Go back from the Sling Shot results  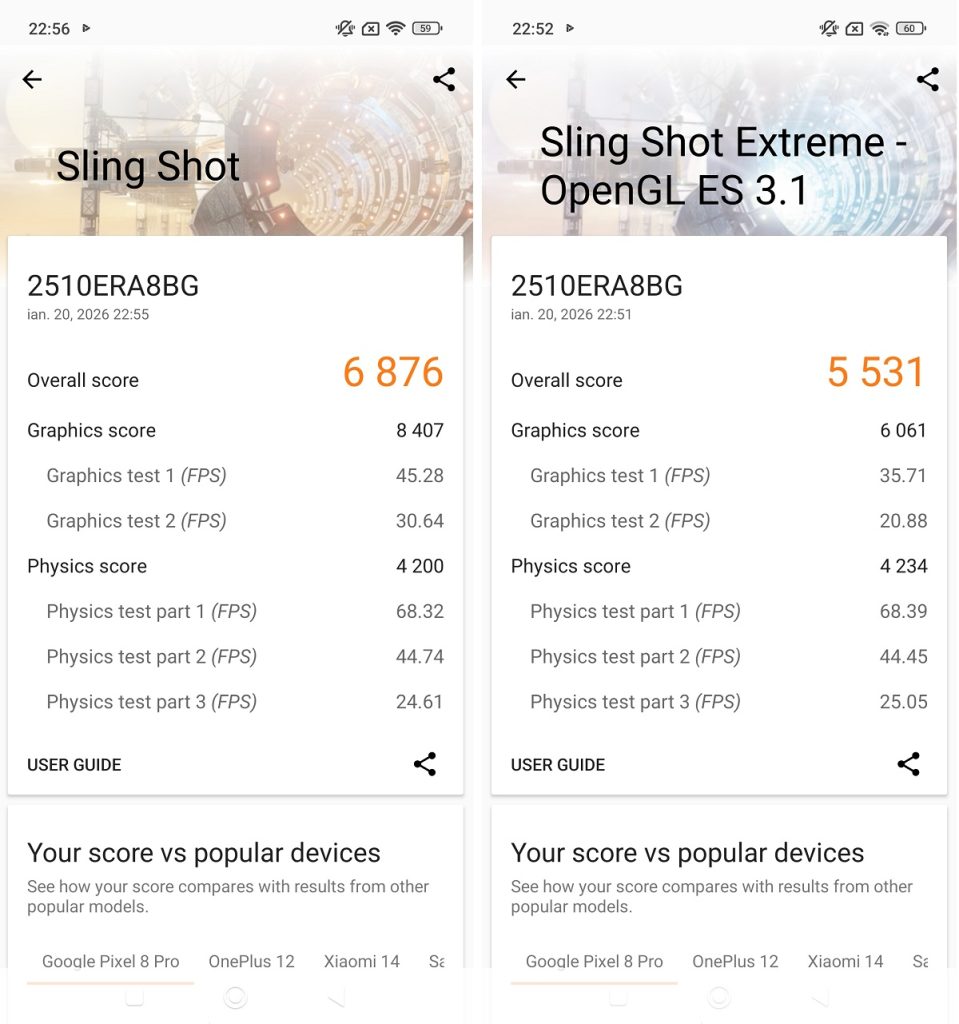click(32, 80)
